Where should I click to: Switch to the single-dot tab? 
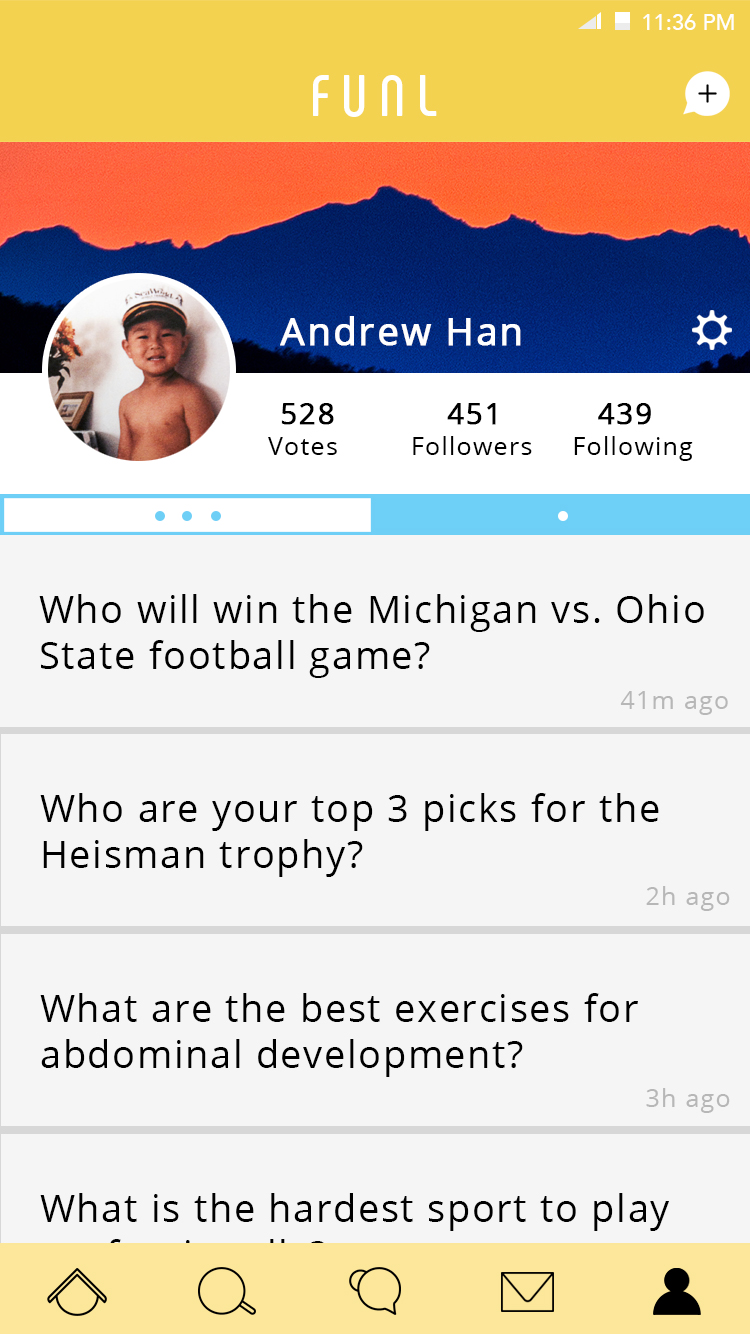(x=562, y=516)
